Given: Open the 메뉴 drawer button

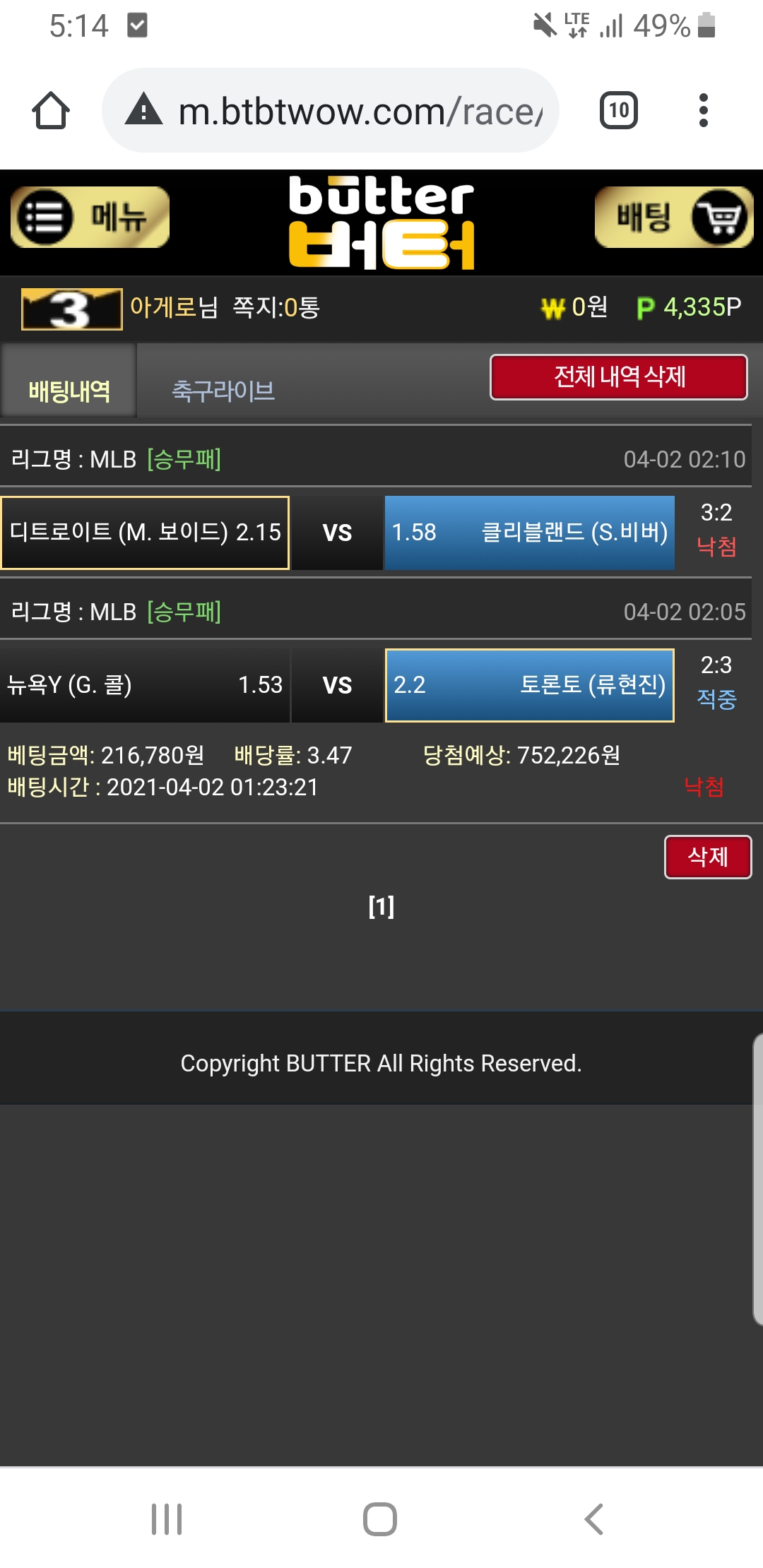Looking at the screenshot, I should coord(90,218).
